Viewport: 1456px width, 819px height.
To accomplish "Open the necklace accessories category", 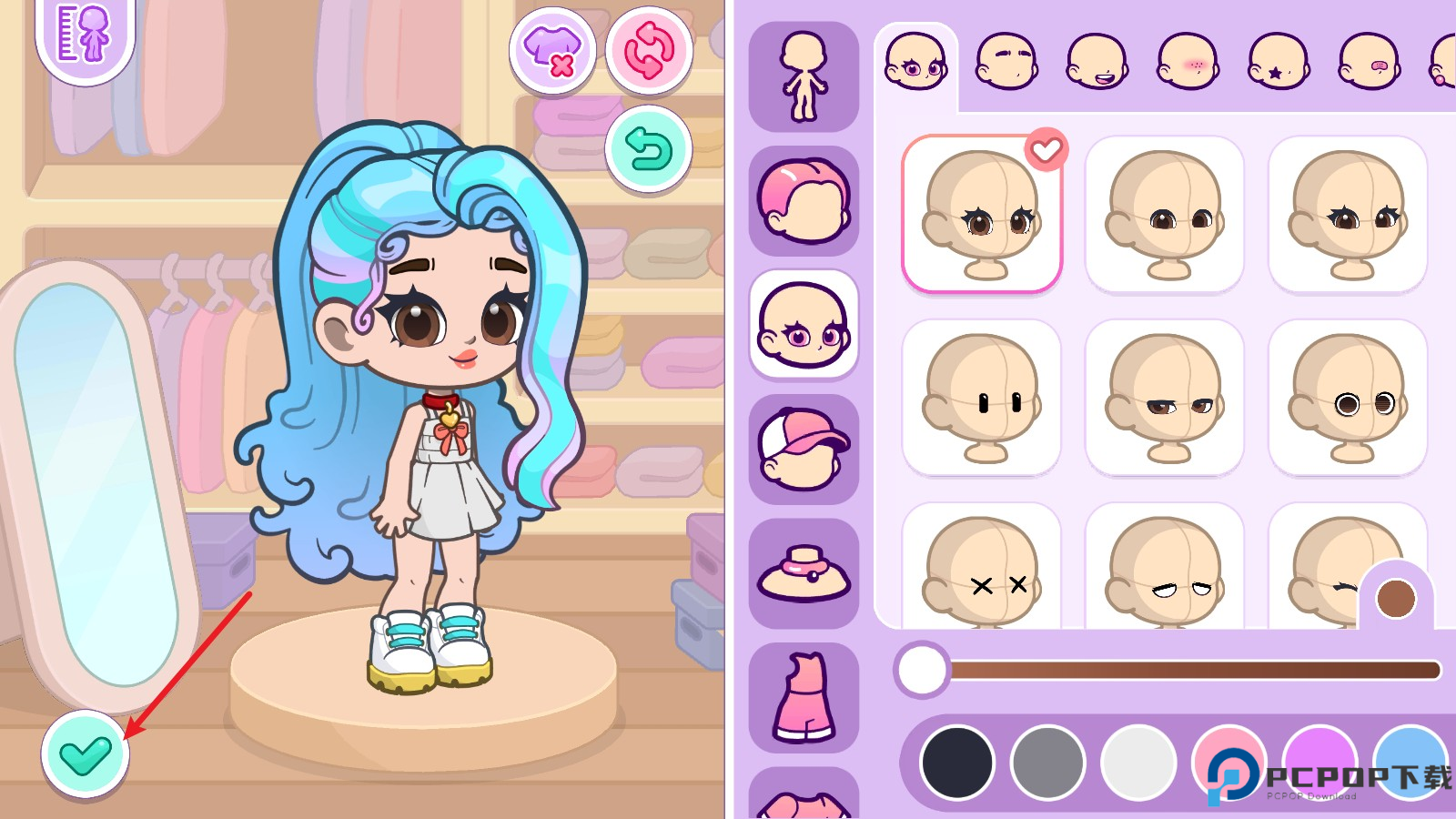I will coord(804,573).
